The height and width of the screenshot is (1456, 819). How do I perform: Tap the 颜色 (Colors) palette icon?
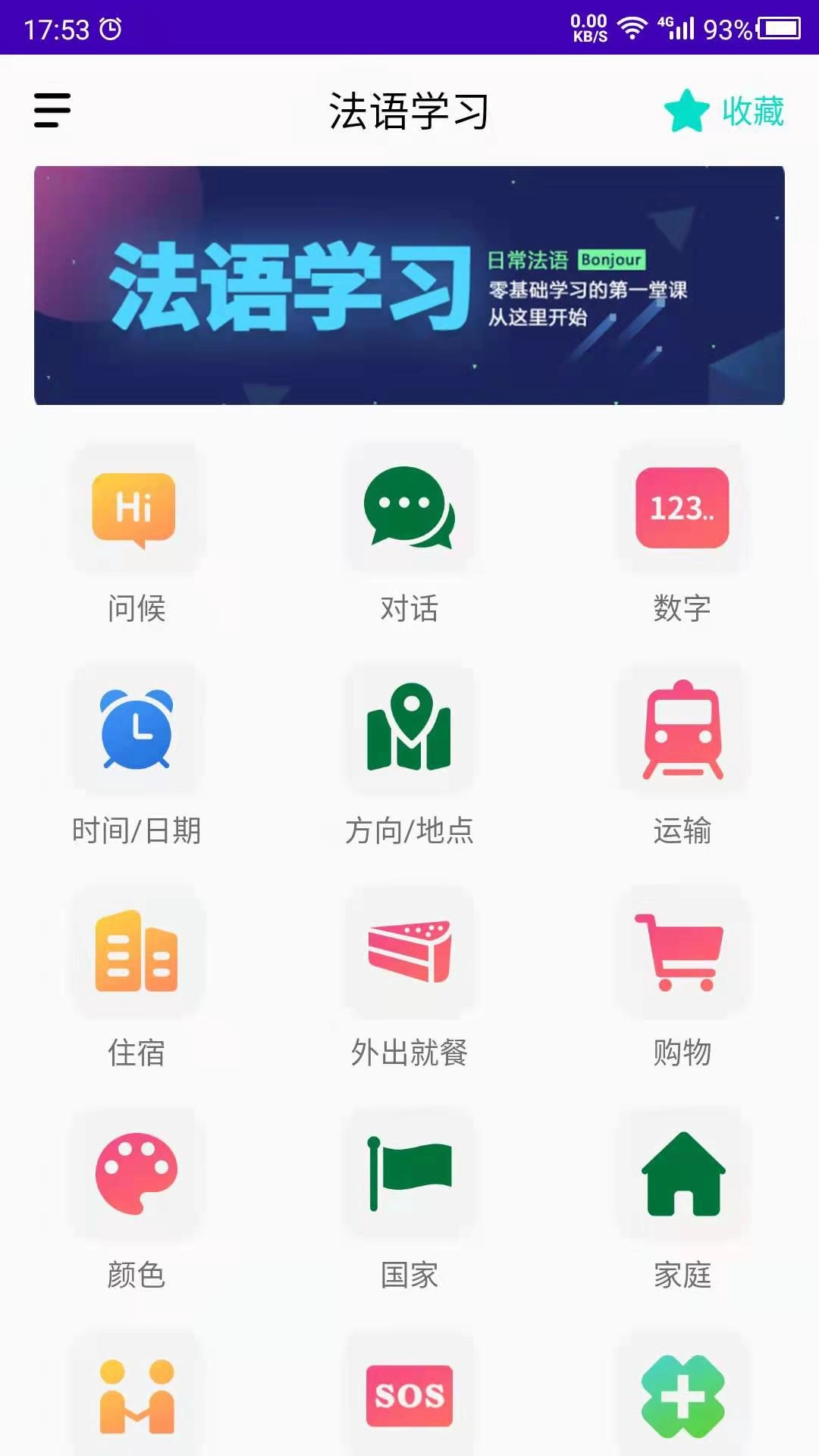pos(136,1173)
